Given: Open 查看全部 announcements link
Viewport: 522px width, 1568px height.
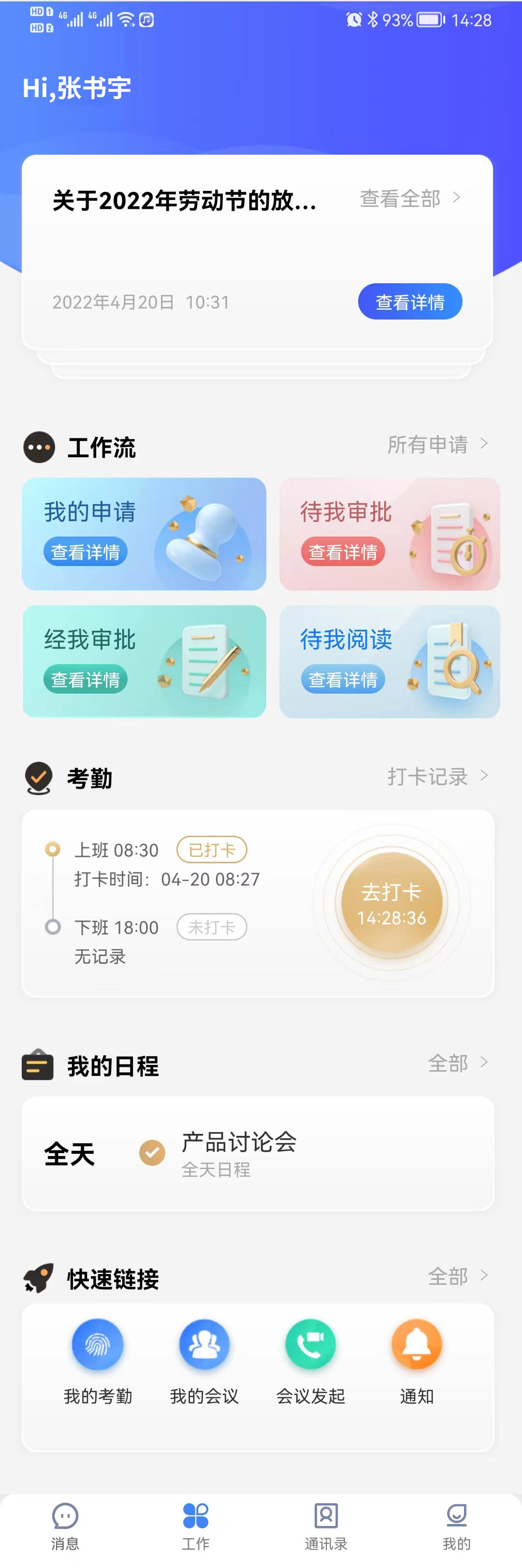Looking at the screenshot, I should pyautogui.click(x=409, y=199).
